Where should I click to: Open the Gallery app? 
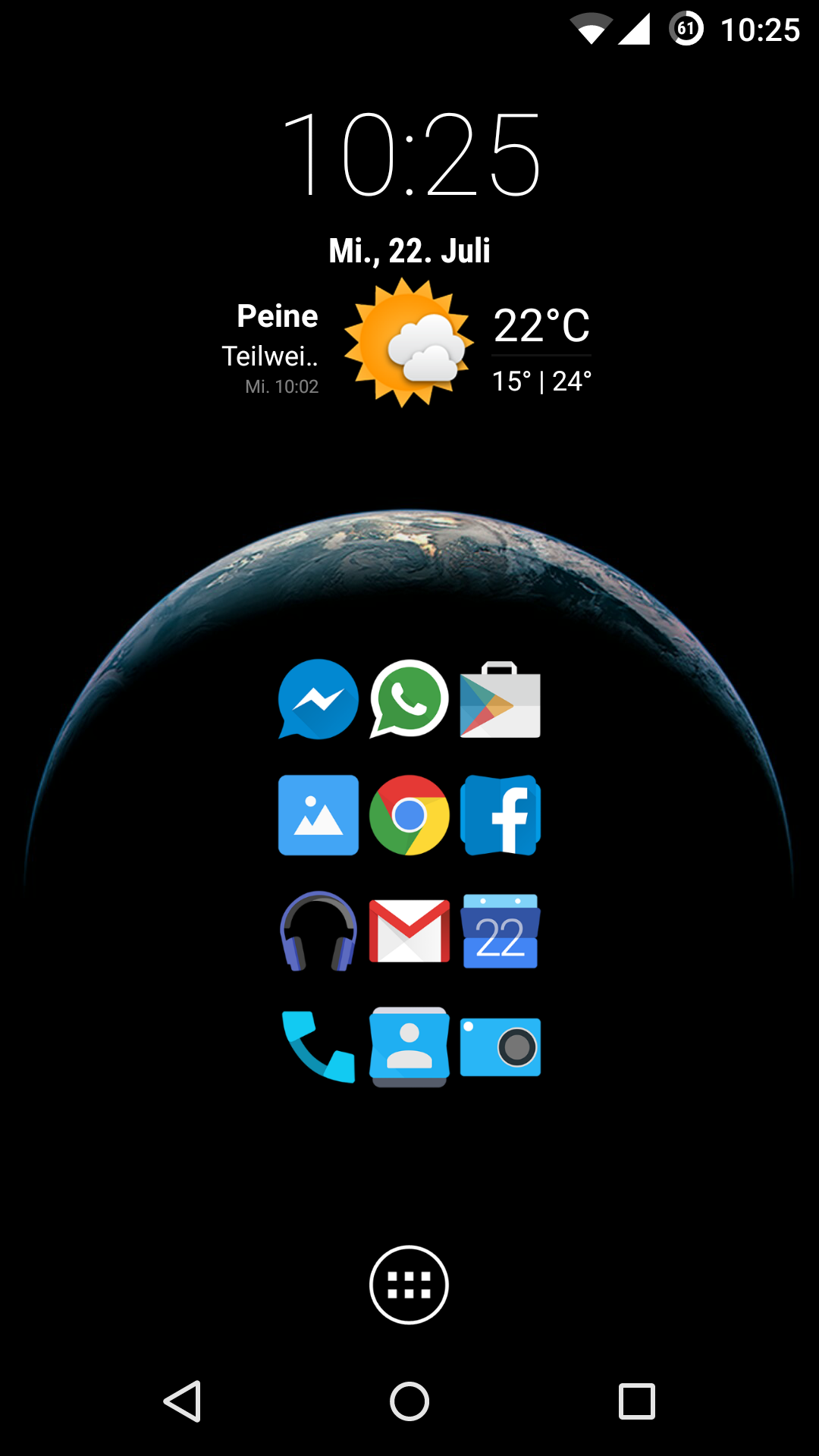pyautogui.click(x=318, y=815)
